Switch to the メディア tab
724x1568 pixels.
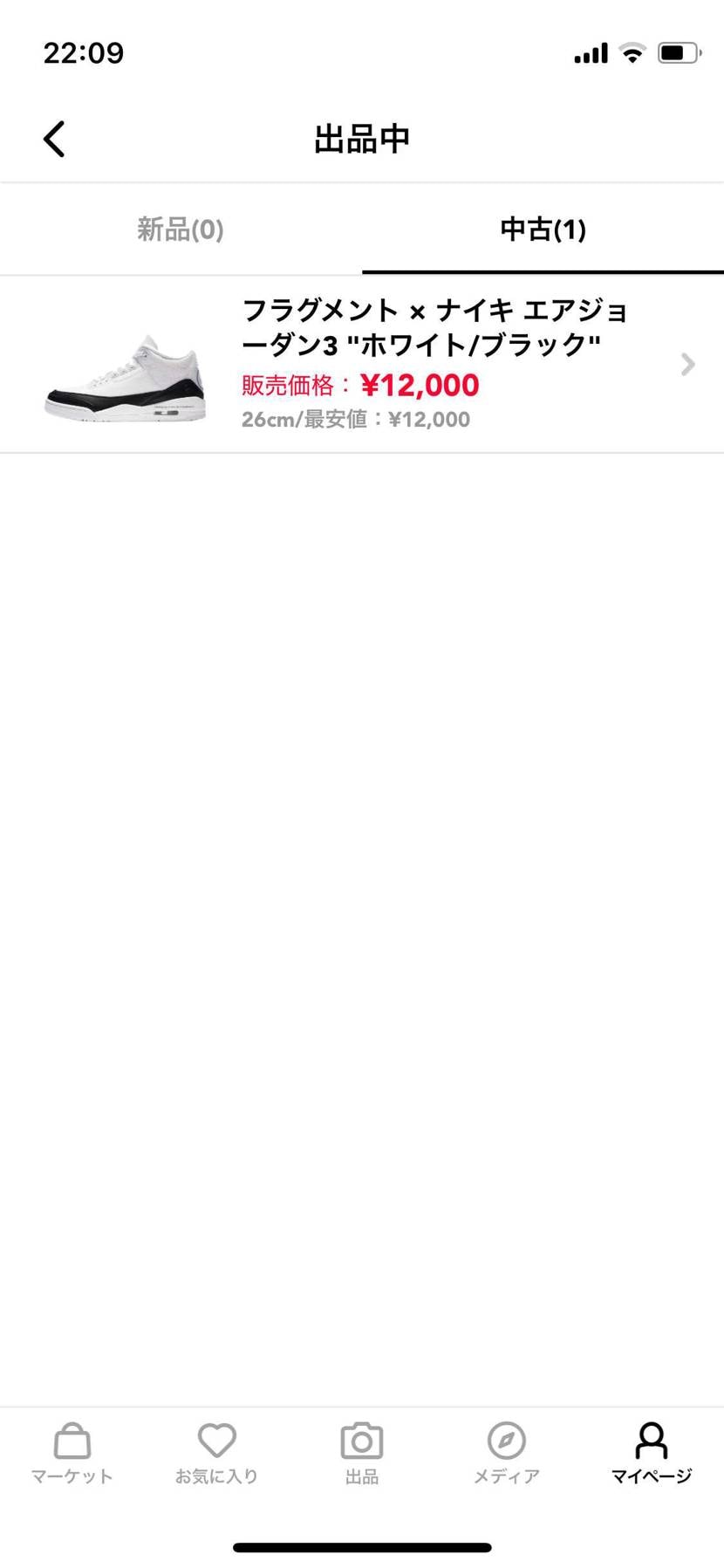507,1453
